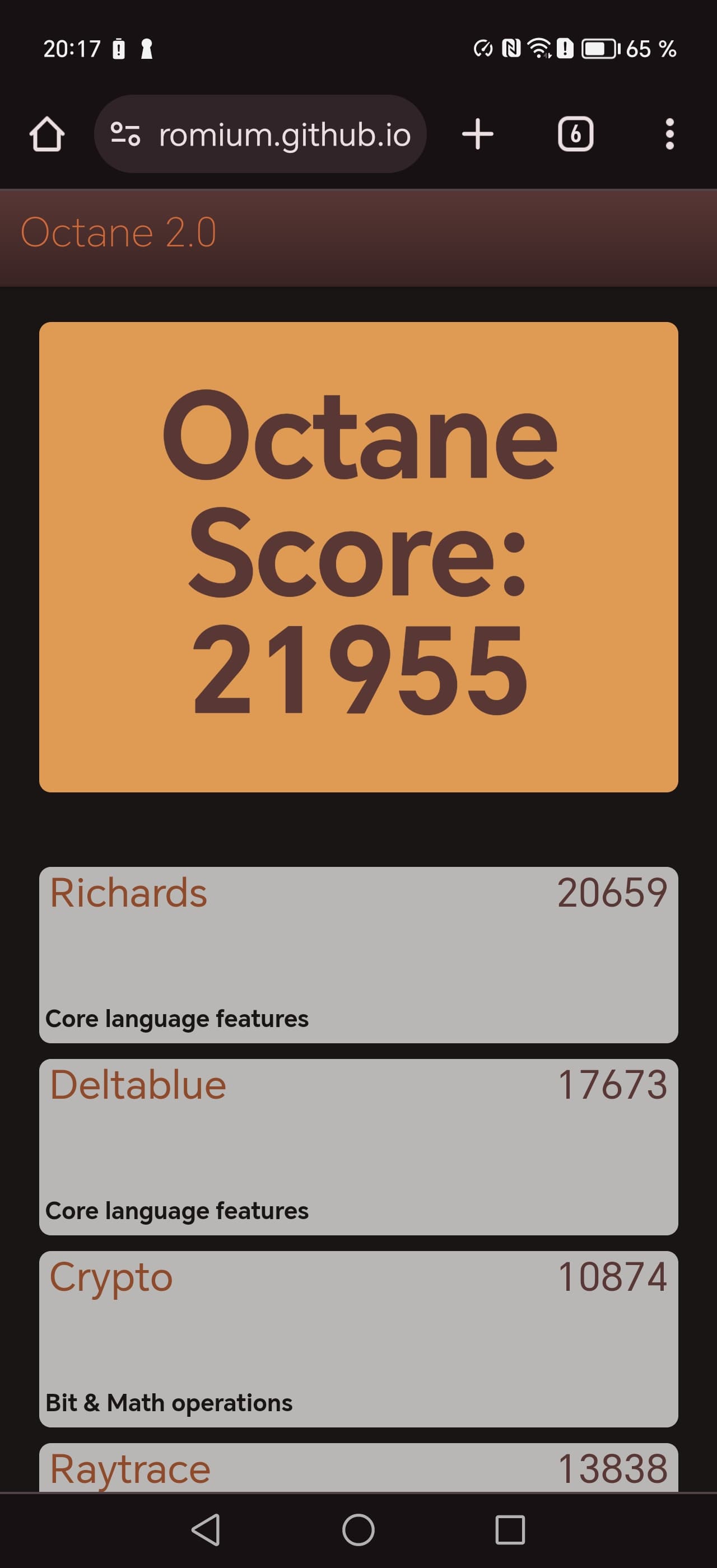Tap the site info icon in address bar
The image size is (717, 1568).
(125, 134)
